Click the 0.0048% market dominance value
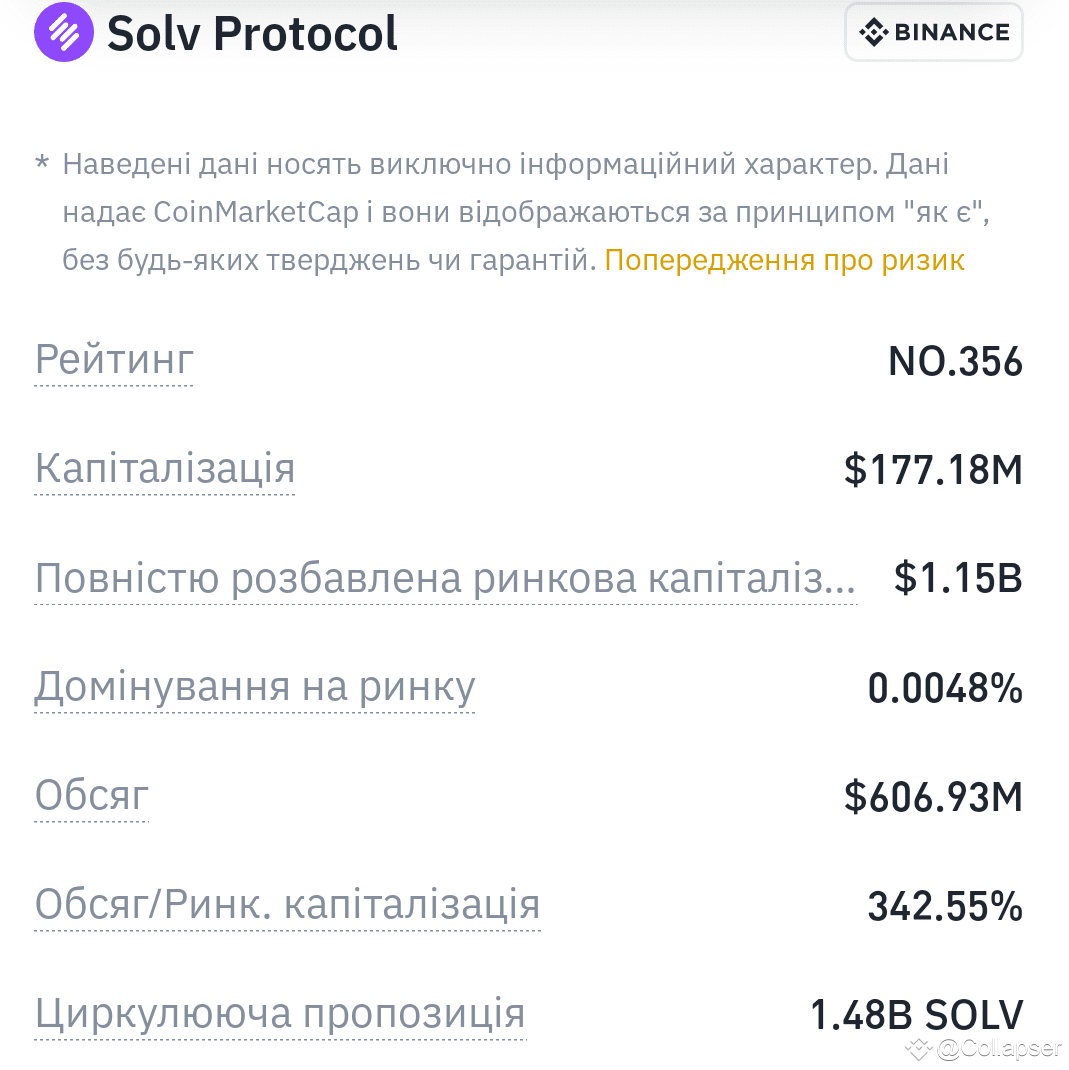 pyautogui.click(x=944, y=687)
